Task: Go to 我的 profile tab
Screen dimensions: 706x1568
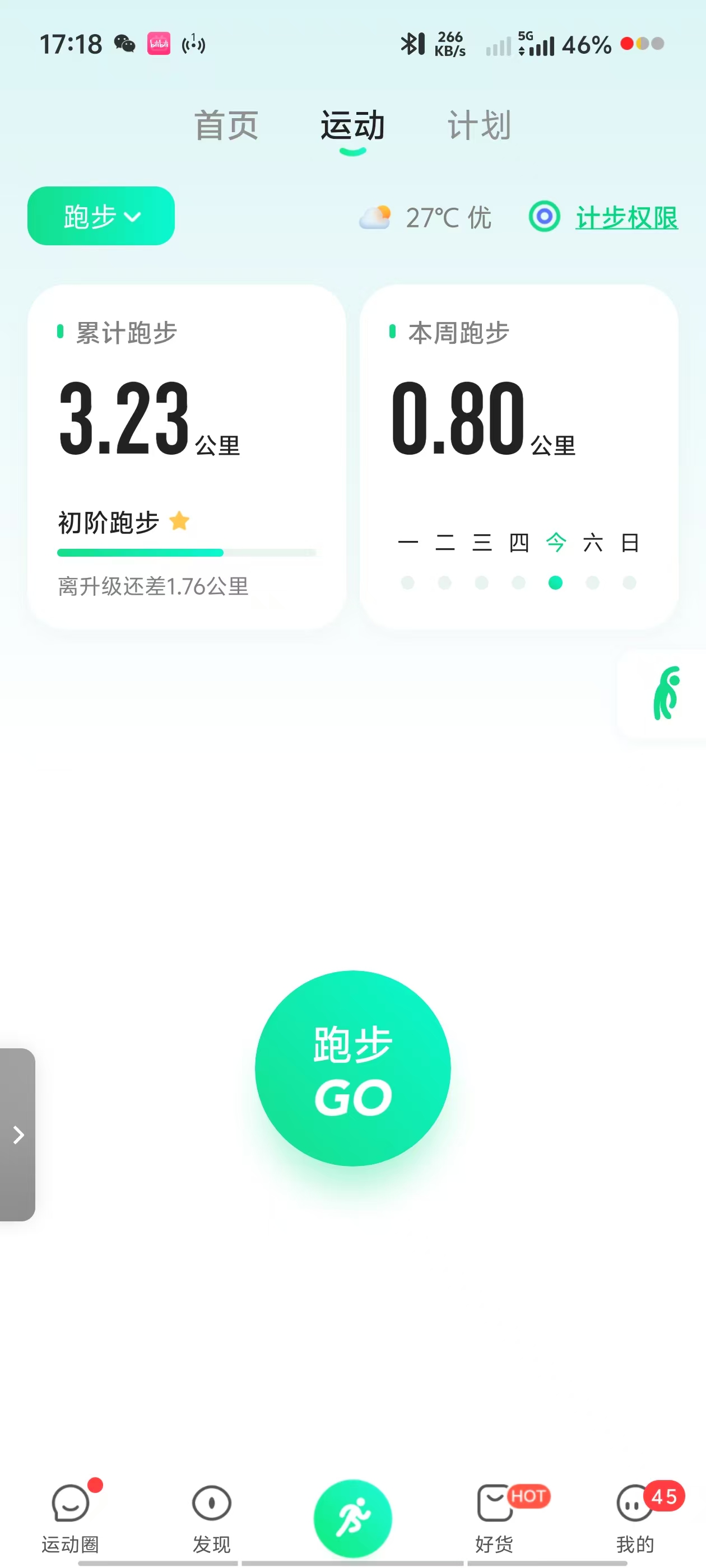Action: (x=636, y=1517)
